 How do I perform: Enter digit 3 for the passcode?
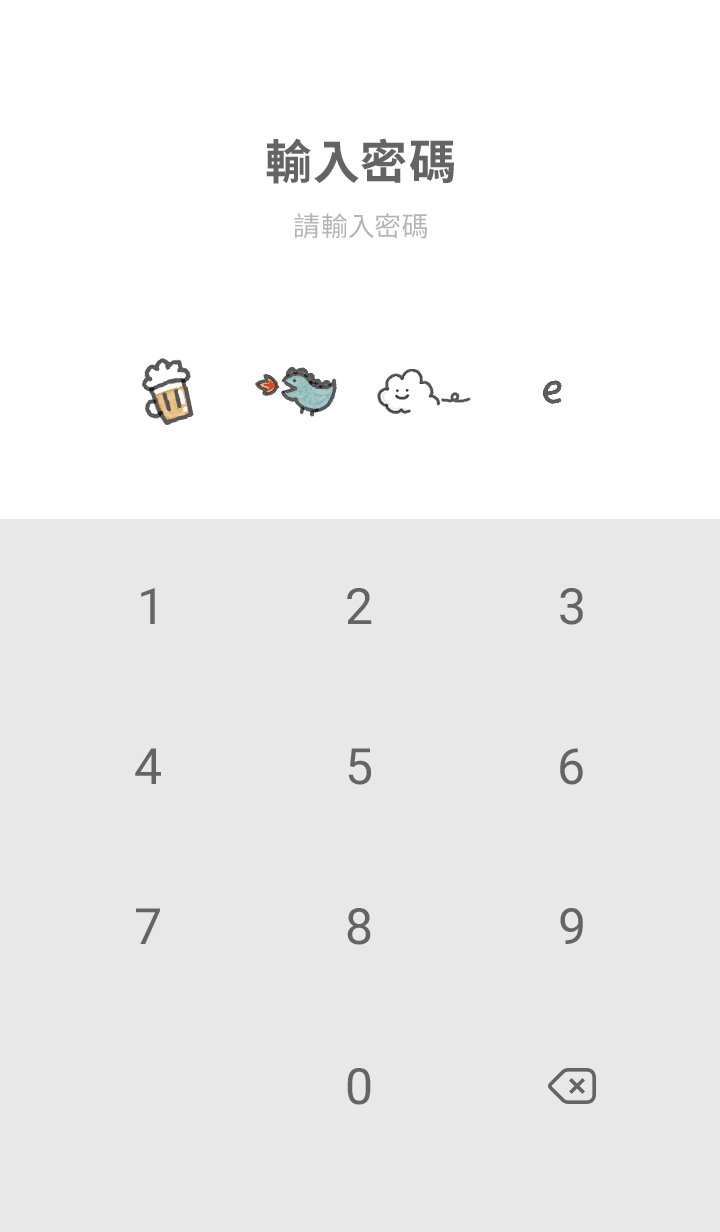[x=571, y=607]
